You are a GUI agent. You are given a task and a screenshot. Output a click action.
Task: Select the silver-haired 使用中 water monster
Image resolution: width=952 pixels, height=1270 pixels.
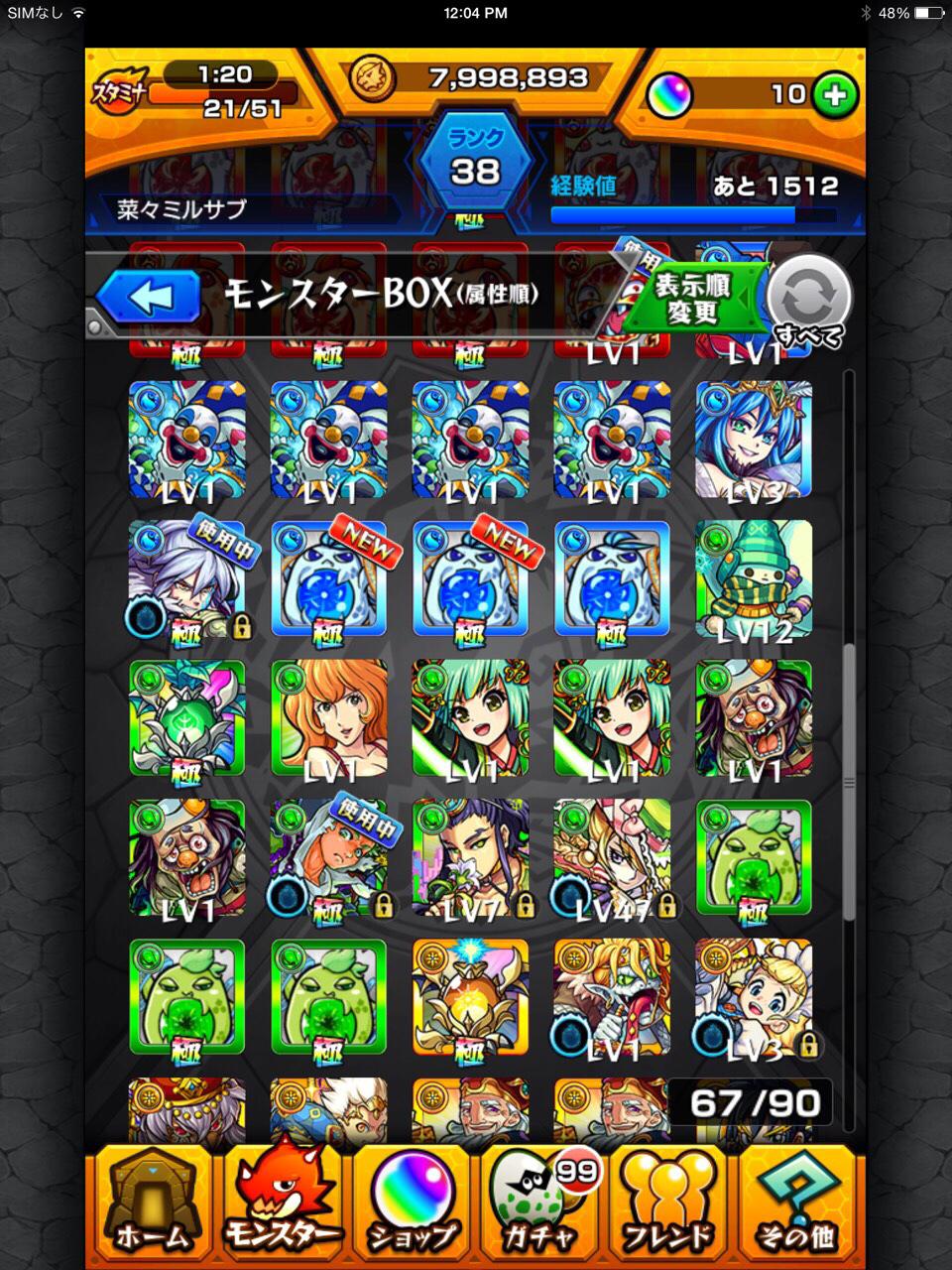(186, 579)
